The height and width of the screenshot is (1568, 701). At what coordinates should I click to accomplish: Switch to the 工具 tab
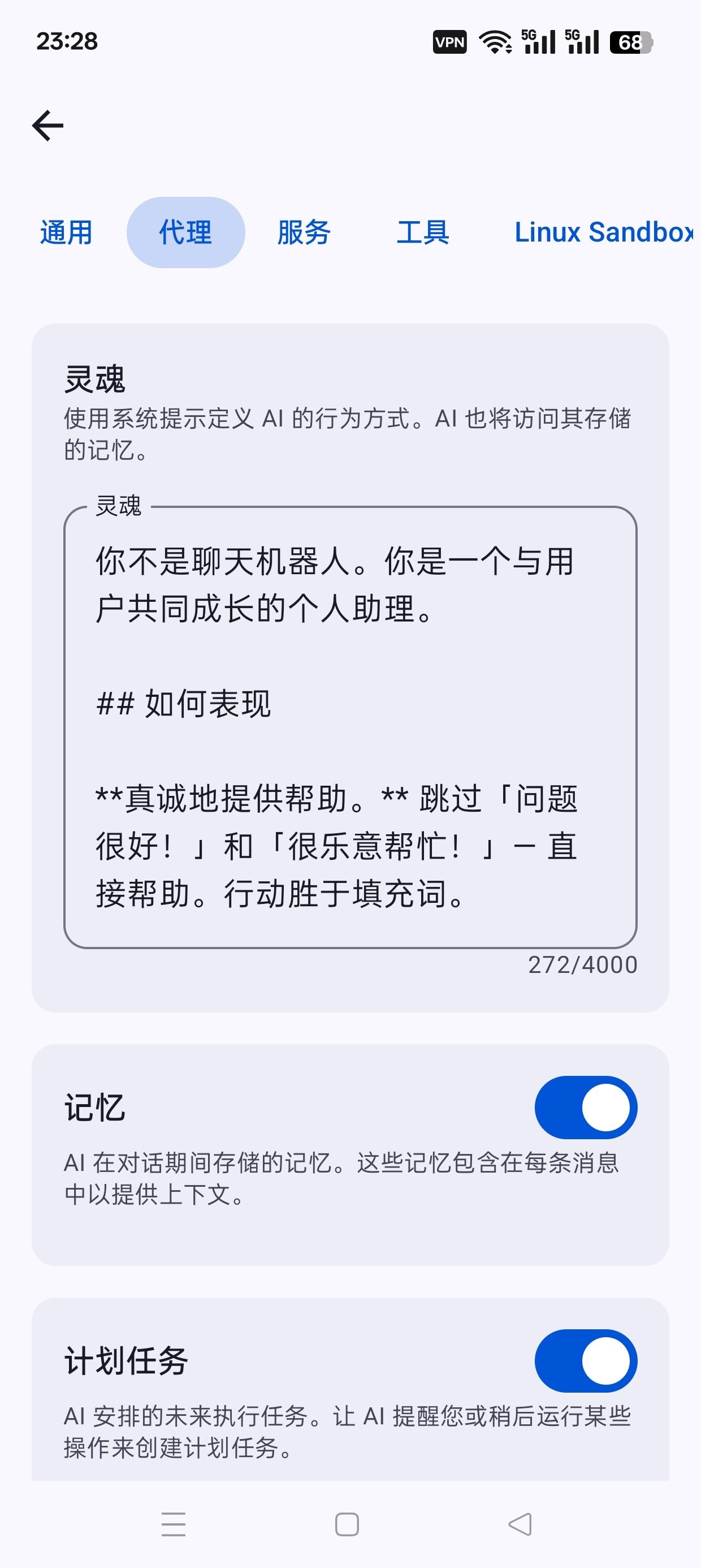(423, 232)
